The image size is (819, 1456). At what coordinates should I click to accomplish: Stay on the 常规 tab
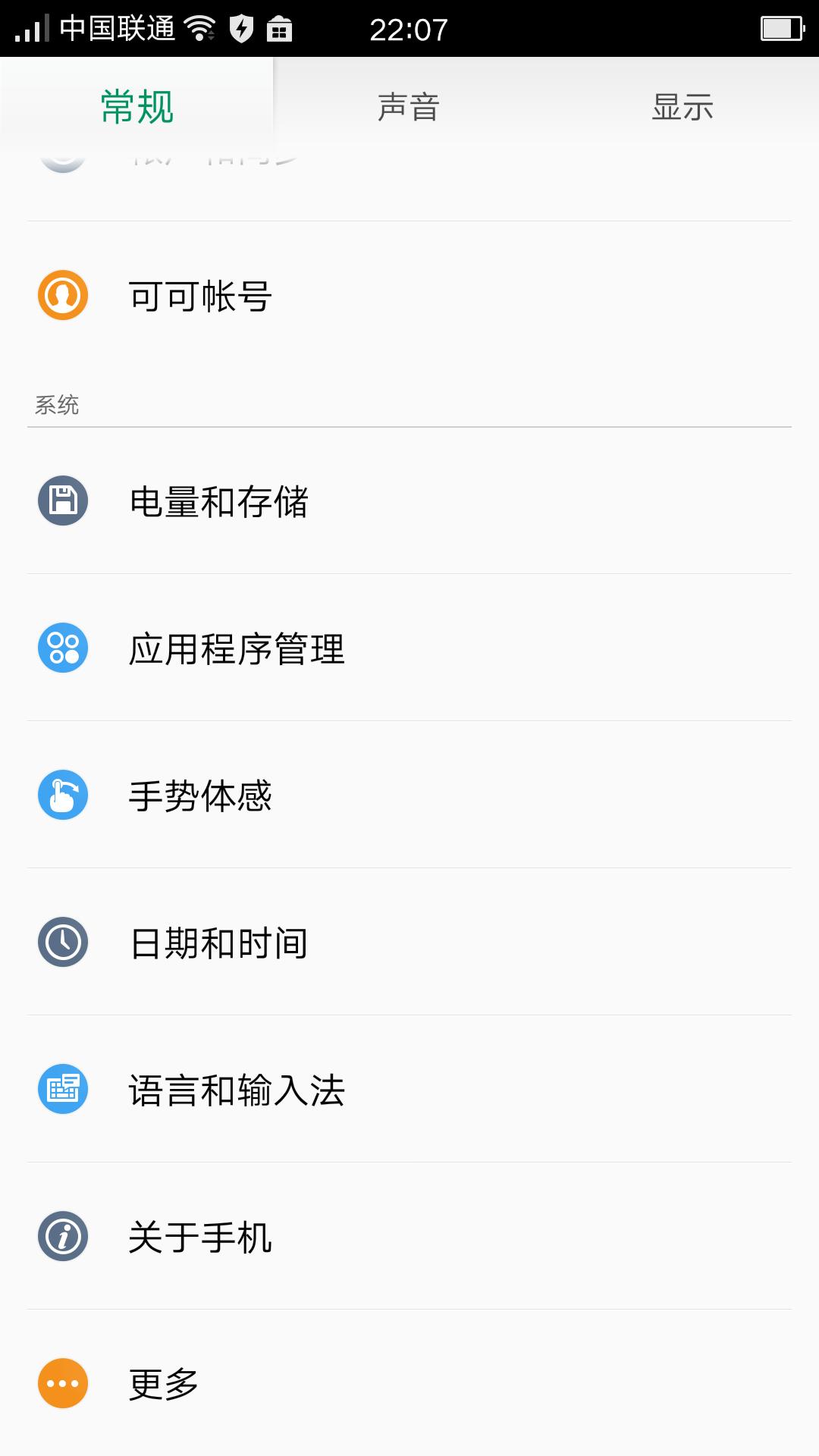click(136, 106)
